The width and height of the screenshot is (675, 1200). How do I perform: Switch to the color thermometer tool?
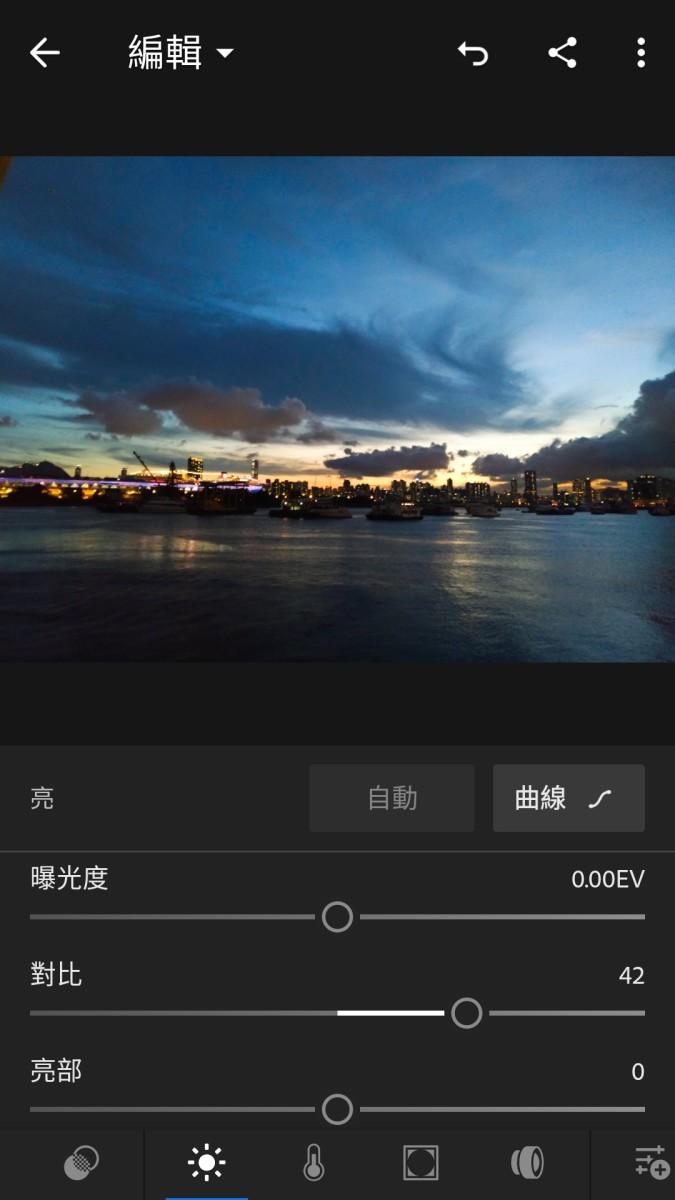pyautogui.click(x=314, y=1163)
